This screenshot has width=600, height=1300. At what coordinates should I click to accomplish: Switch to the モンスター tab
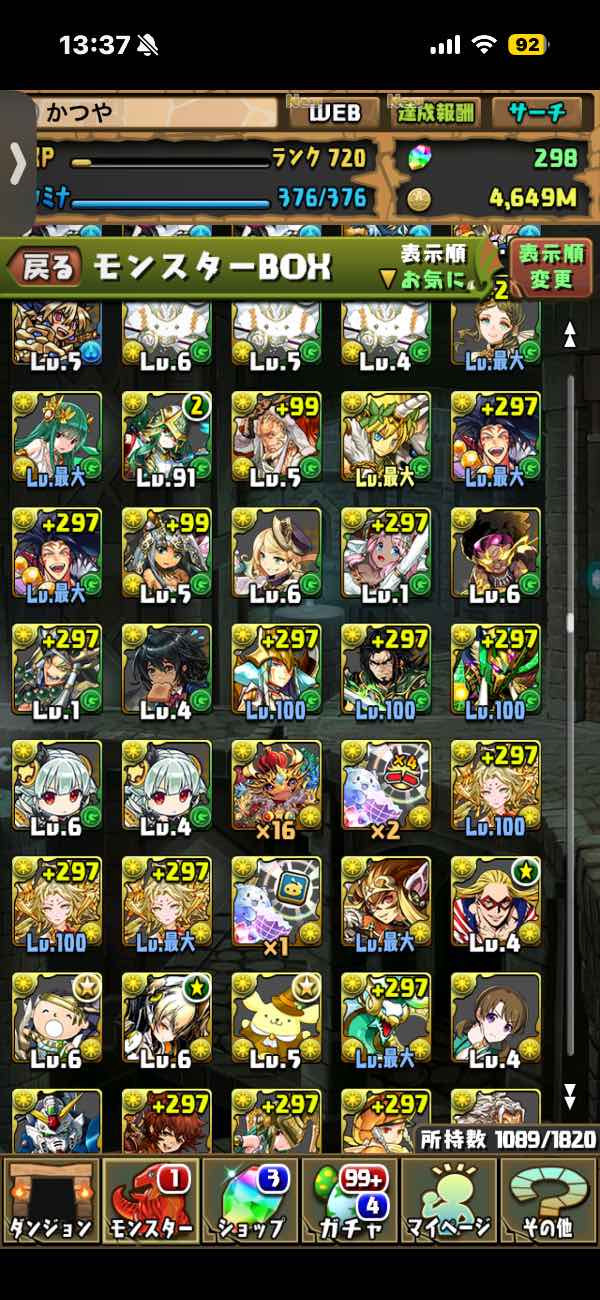[x=149, y=1198]
